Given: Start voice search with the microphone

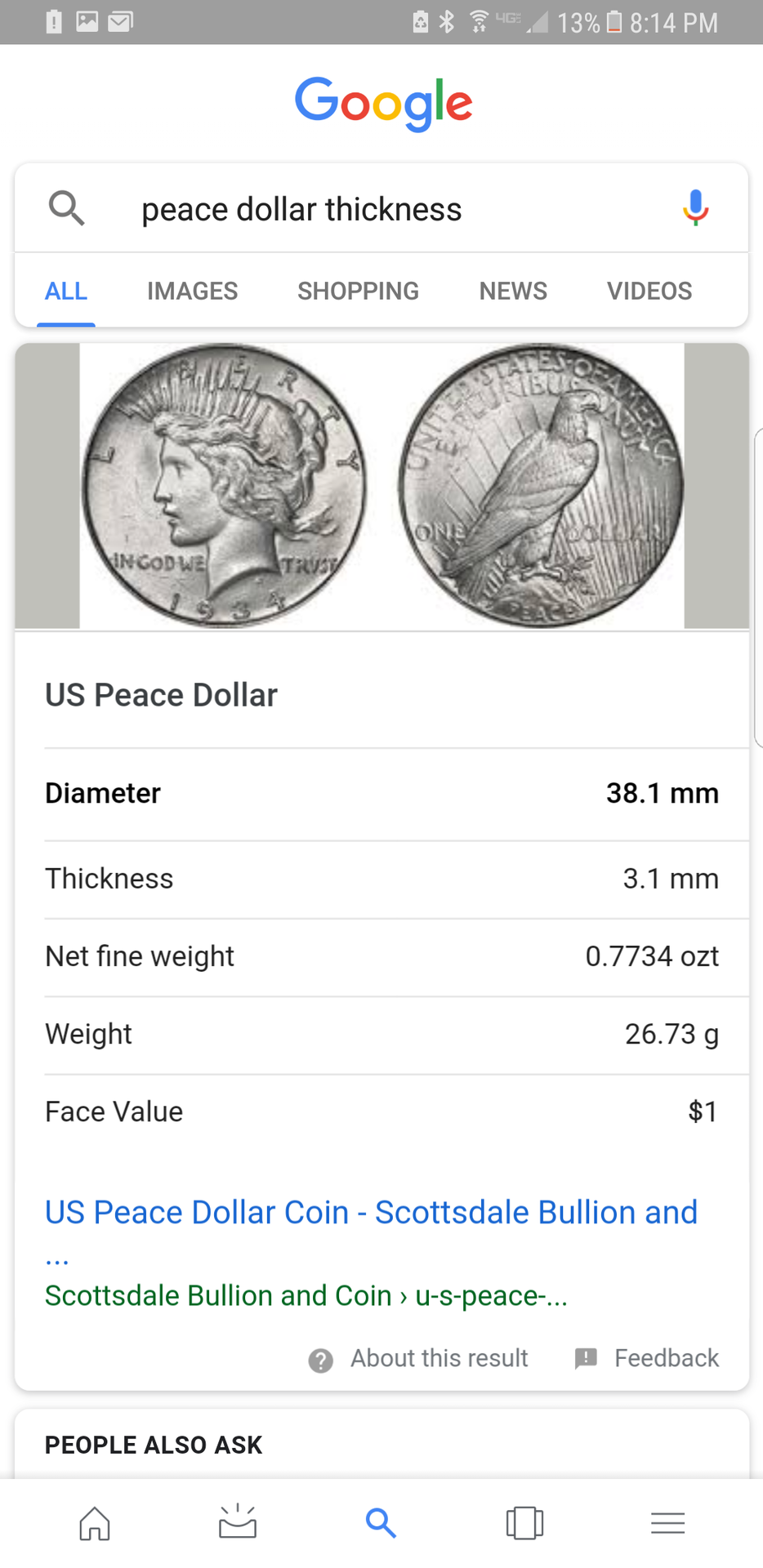Looking at the screenshot, I should (695, 207).
